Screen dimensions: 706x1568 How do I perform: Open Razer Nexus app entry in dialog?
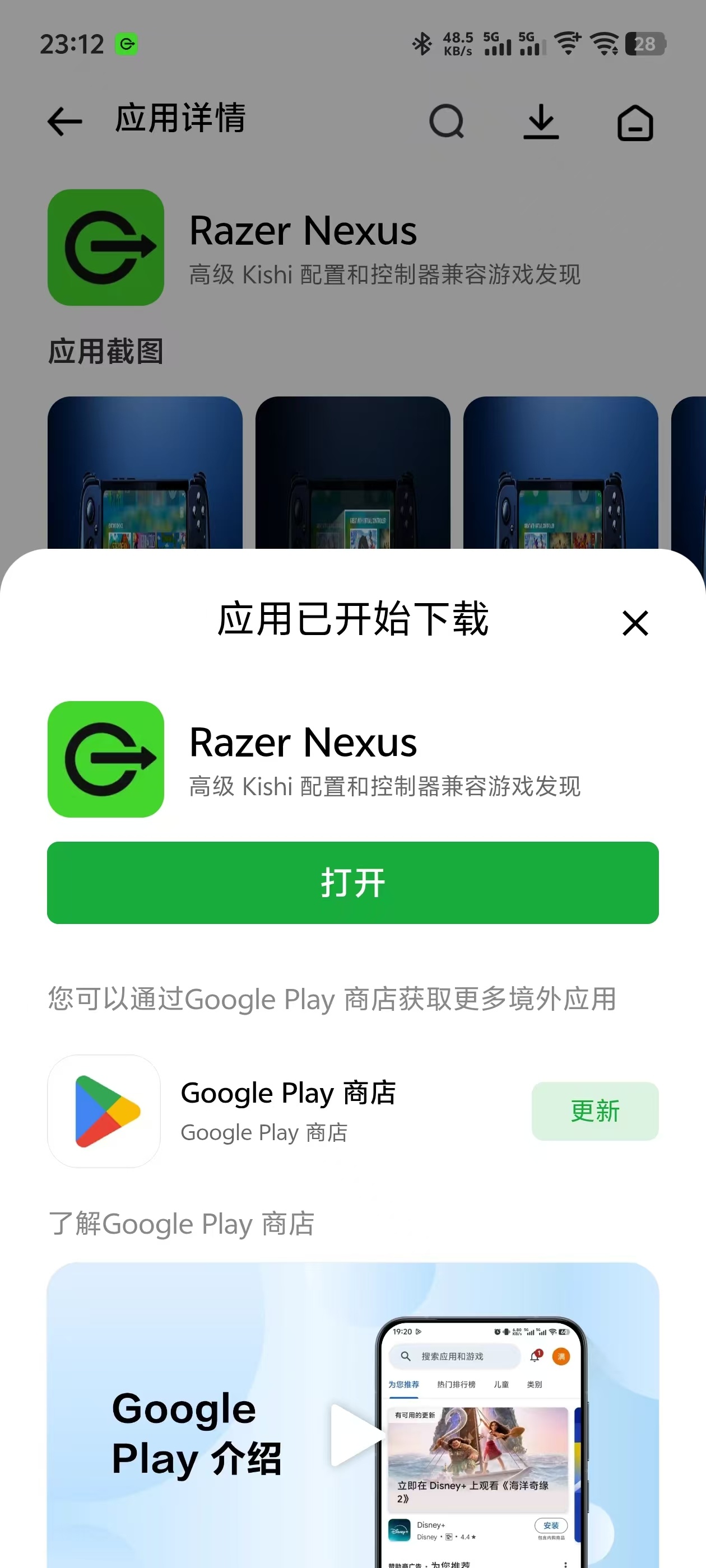[x=314, y=759]
